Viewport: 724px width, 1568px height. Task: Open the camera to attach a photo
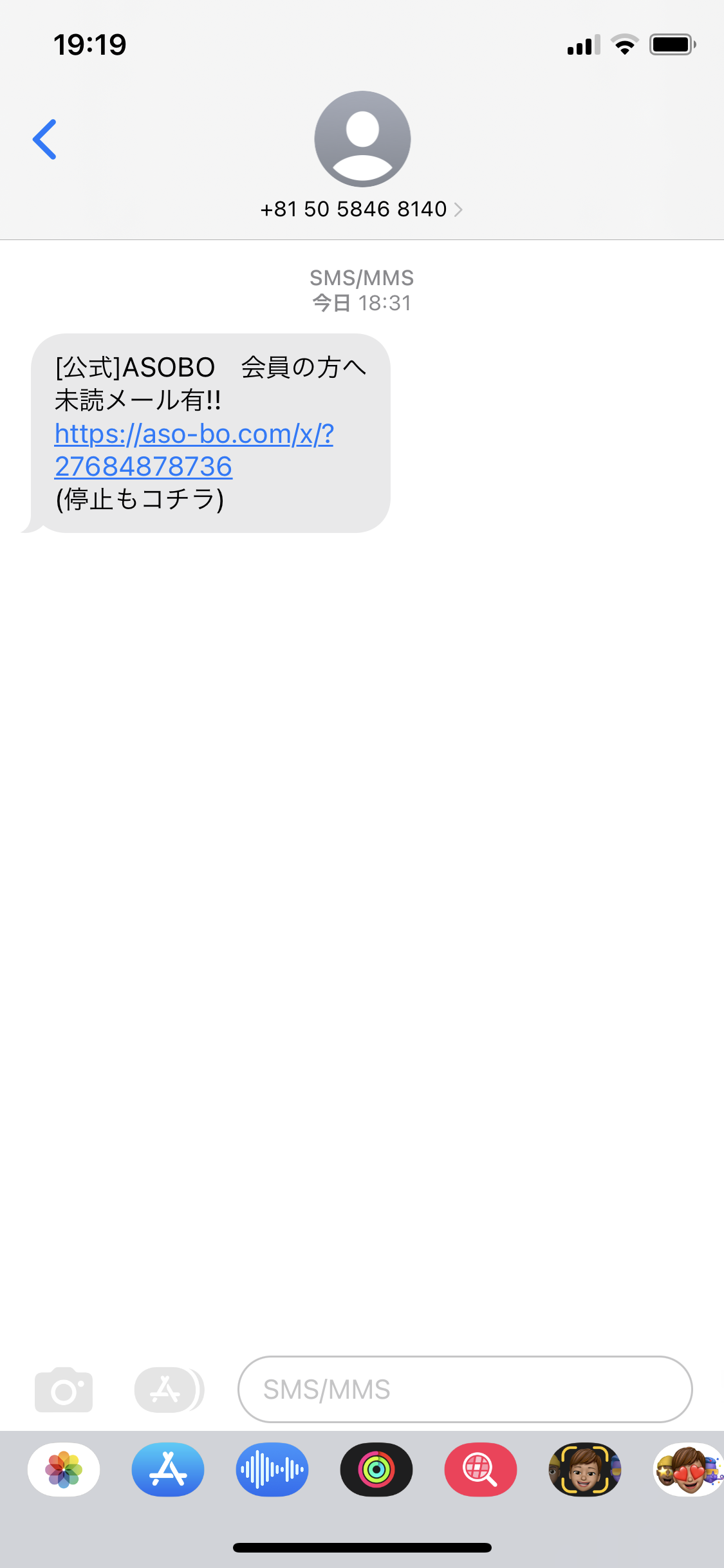pos(64,1389)
